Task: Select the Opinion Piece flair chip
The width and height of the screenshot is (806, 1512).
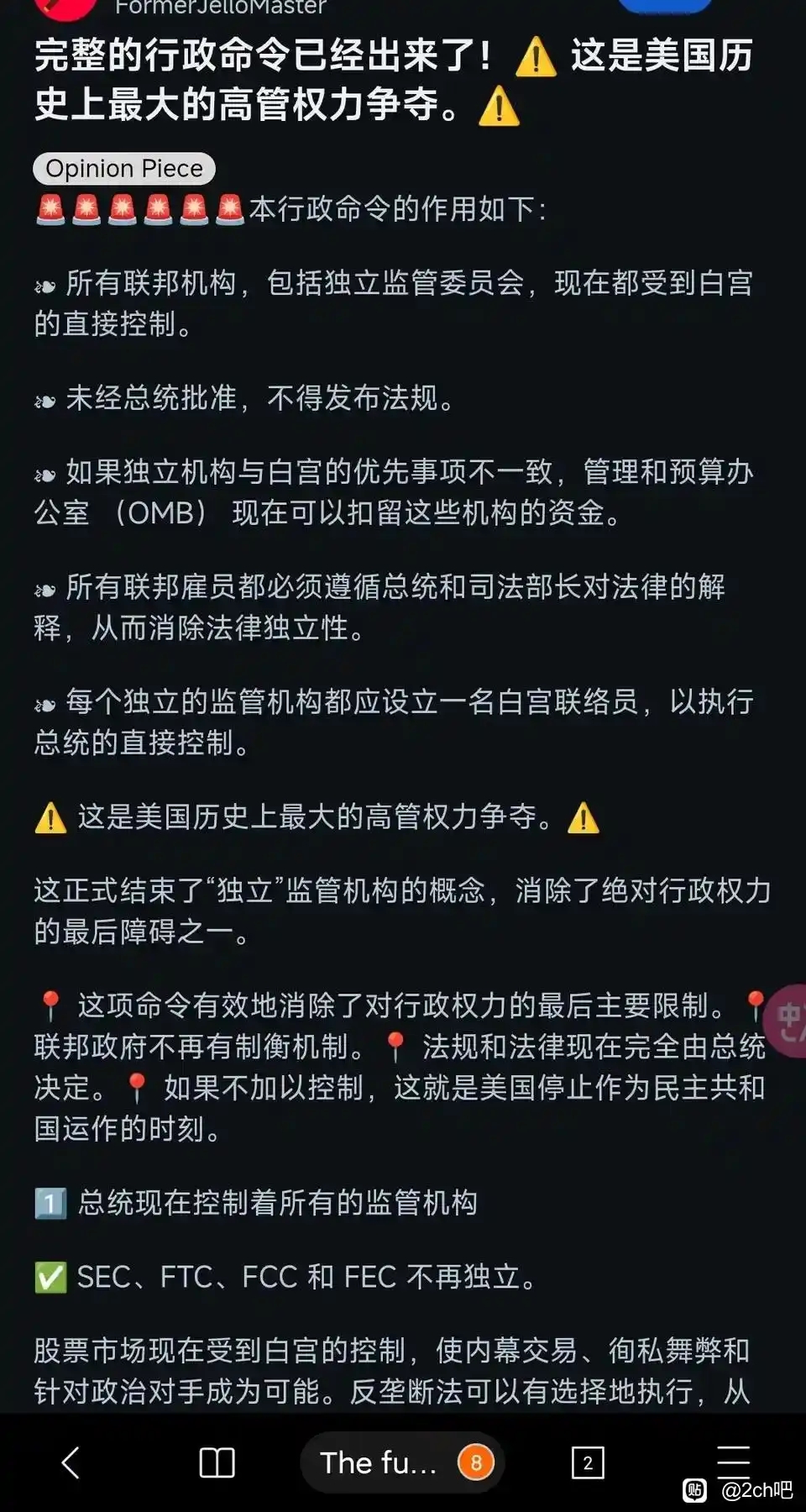Action: [124, 168]
